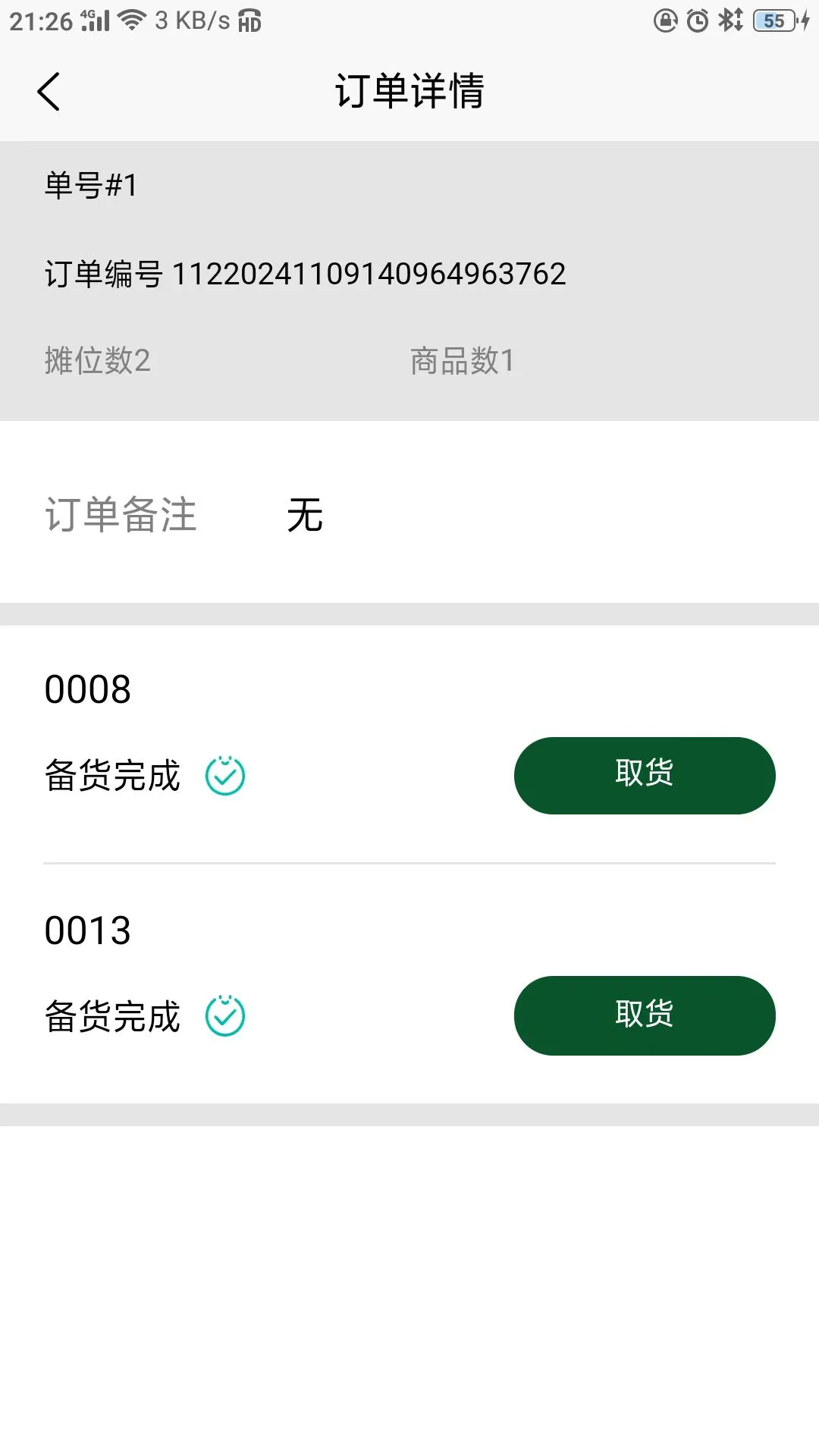This screenshot has width=819, height=1456.
Task: Expand the 订单备注 section
Action: pyautogui.click(x=121, y=516)
